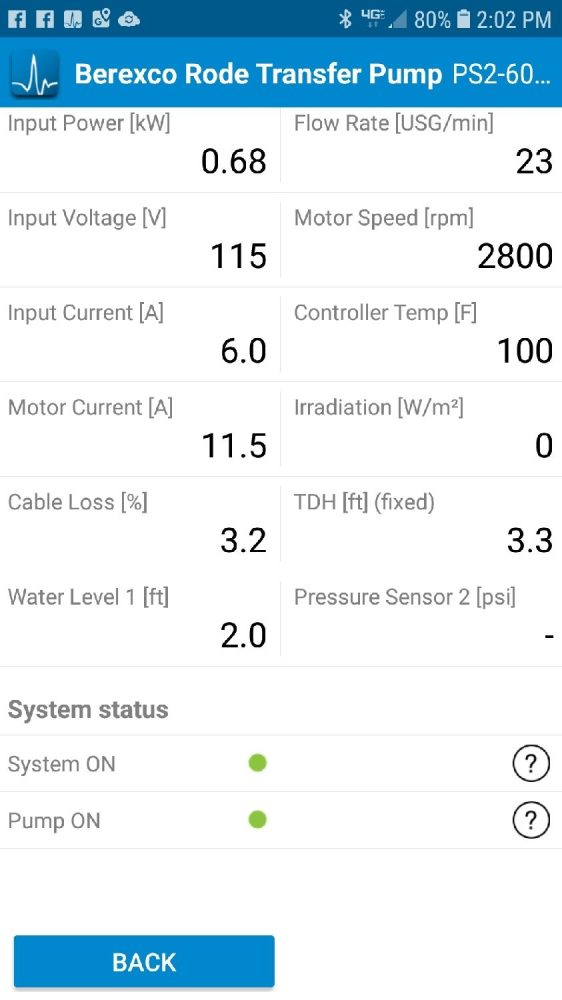
Task: Open help for Pump ON status
Action: [531, 820]
